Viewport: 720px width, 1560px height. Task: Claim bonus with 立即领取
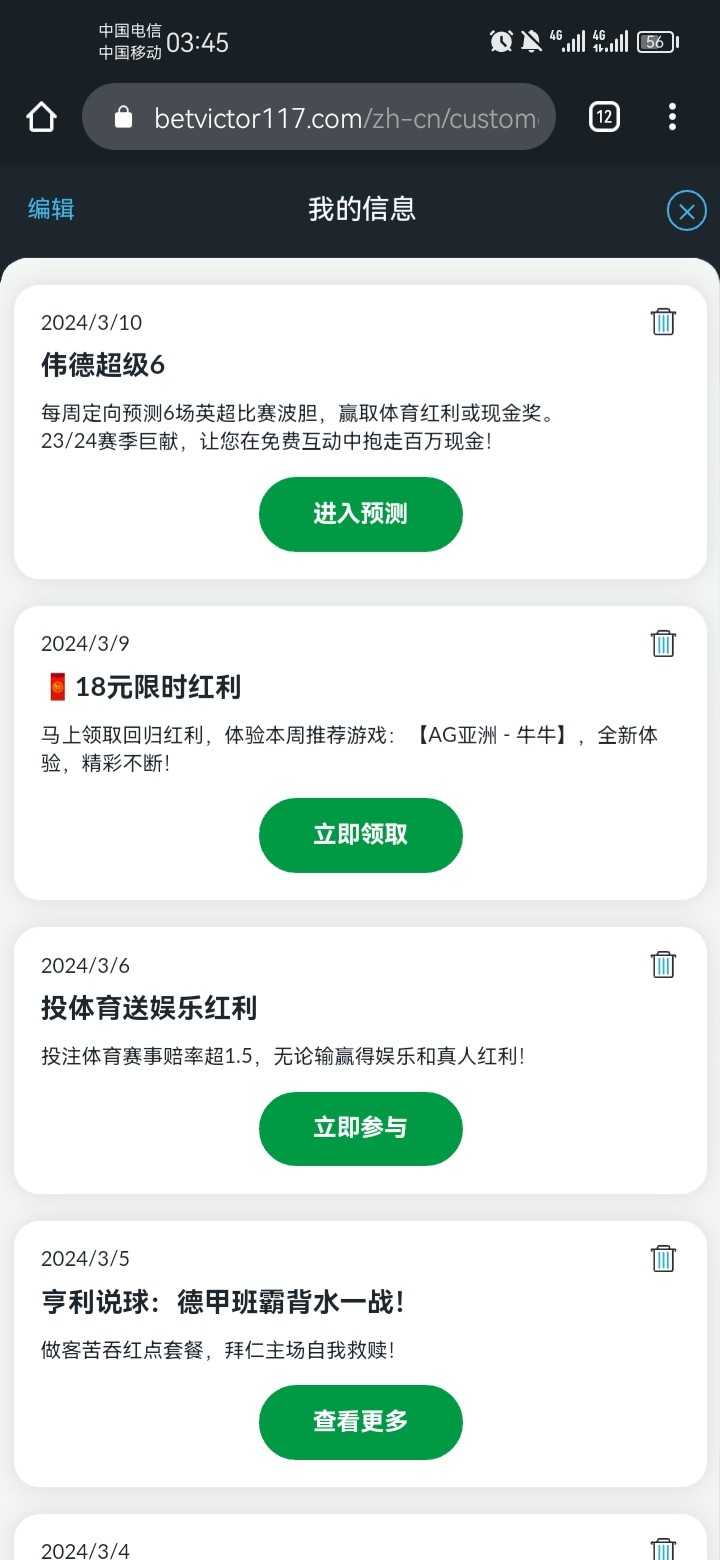[361, 835]
